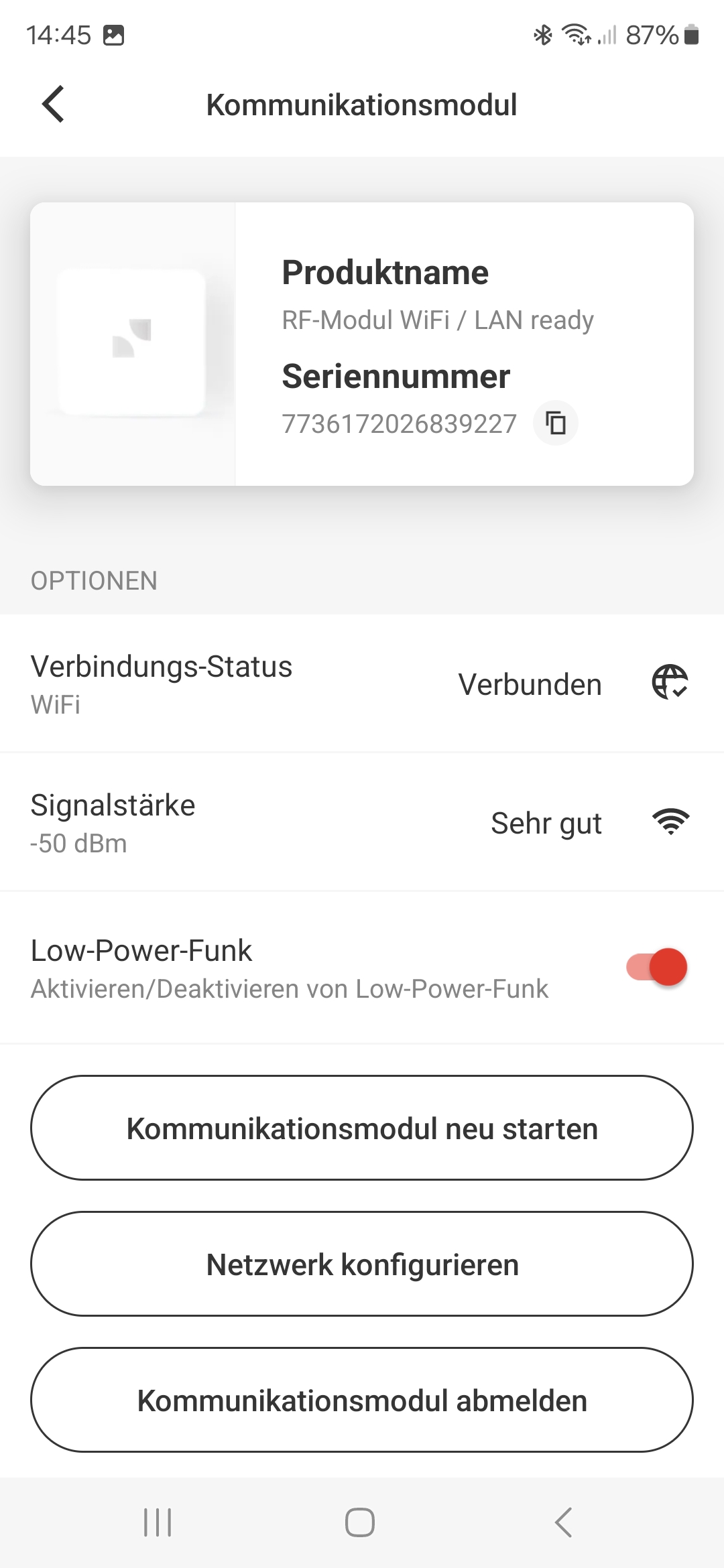The image size is (724, 1568).
Task: Go to the system home screen
Action: point(360,1522)
